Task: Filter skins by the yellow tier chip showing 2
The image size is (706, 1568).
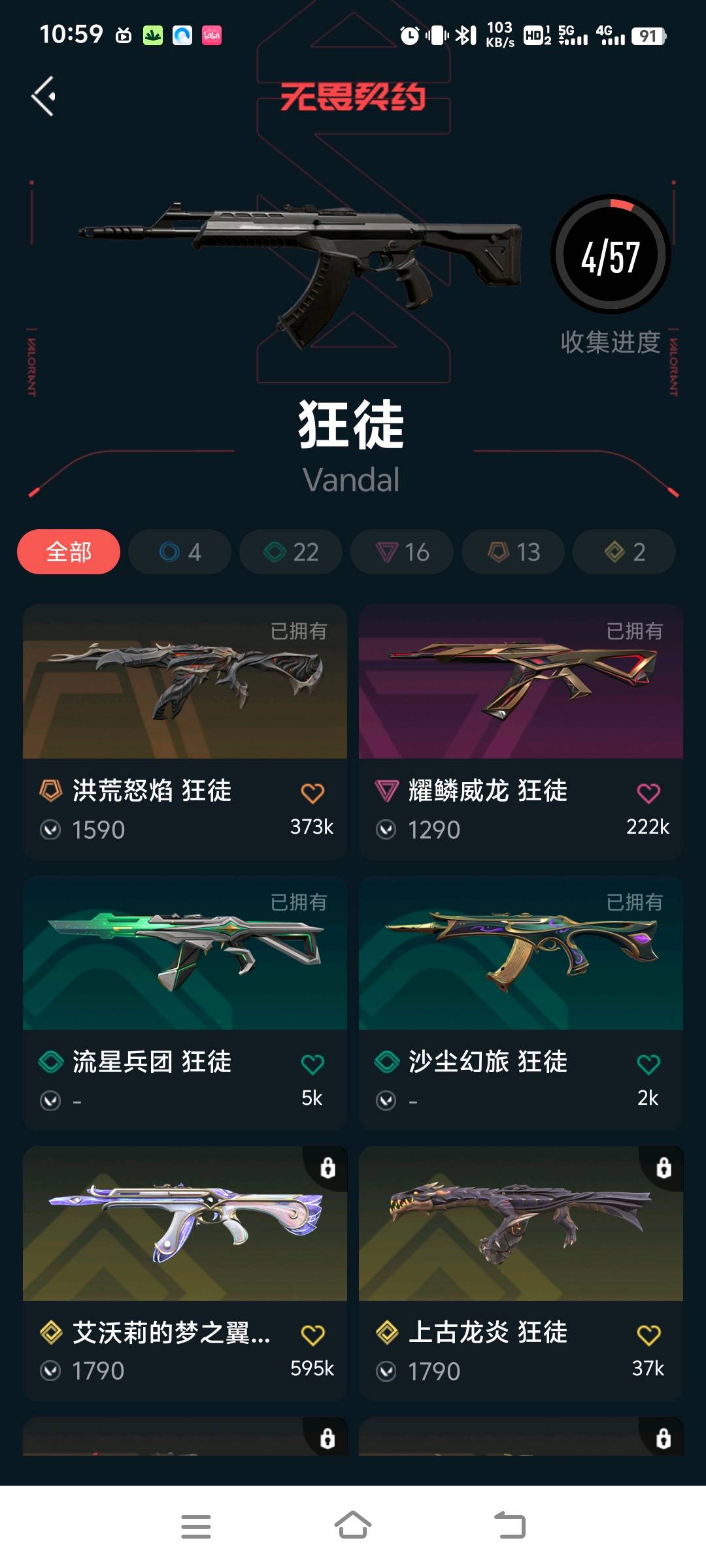Action: pos(624,552)
